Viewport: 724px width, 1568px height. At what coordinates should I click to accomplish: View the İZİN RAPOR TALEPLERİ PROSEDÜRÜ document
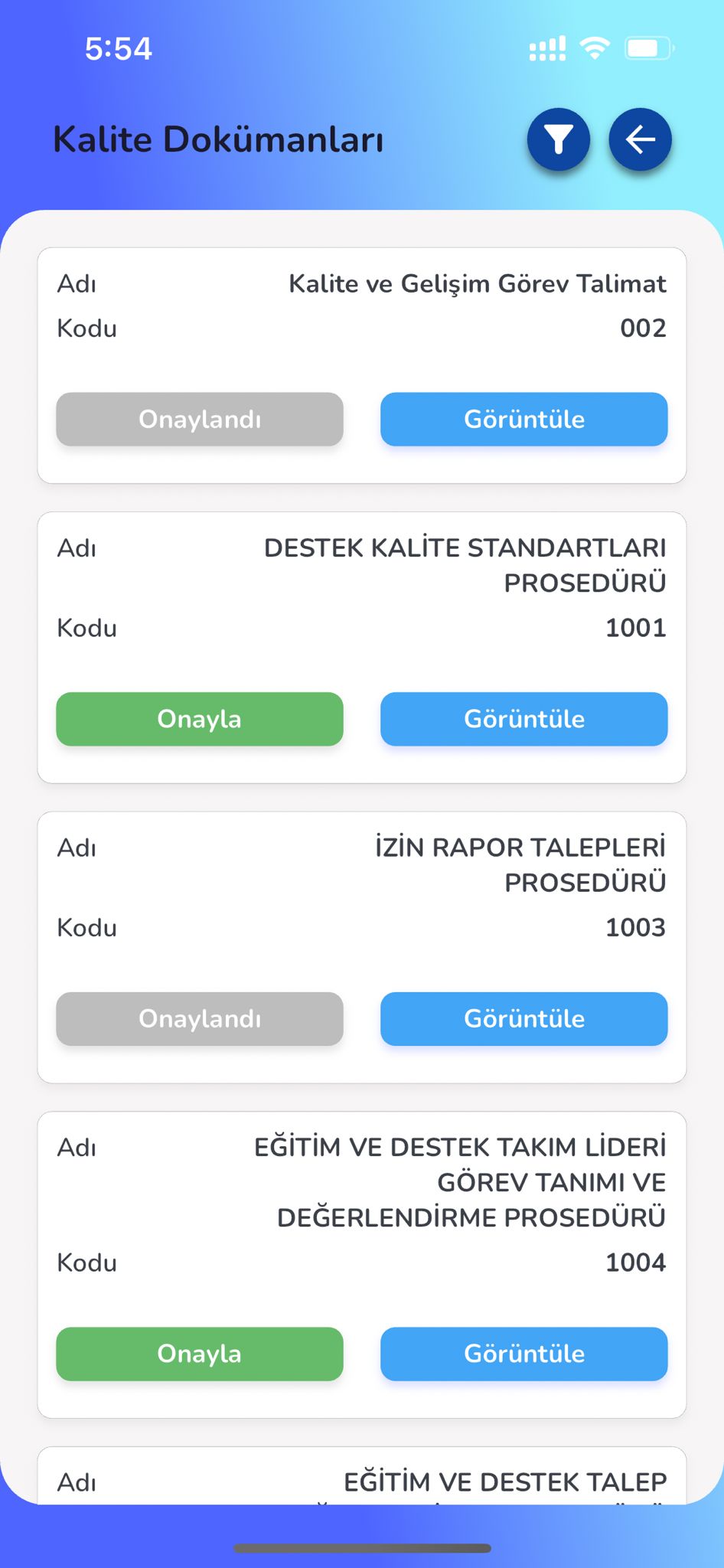tap(524, 1019)
